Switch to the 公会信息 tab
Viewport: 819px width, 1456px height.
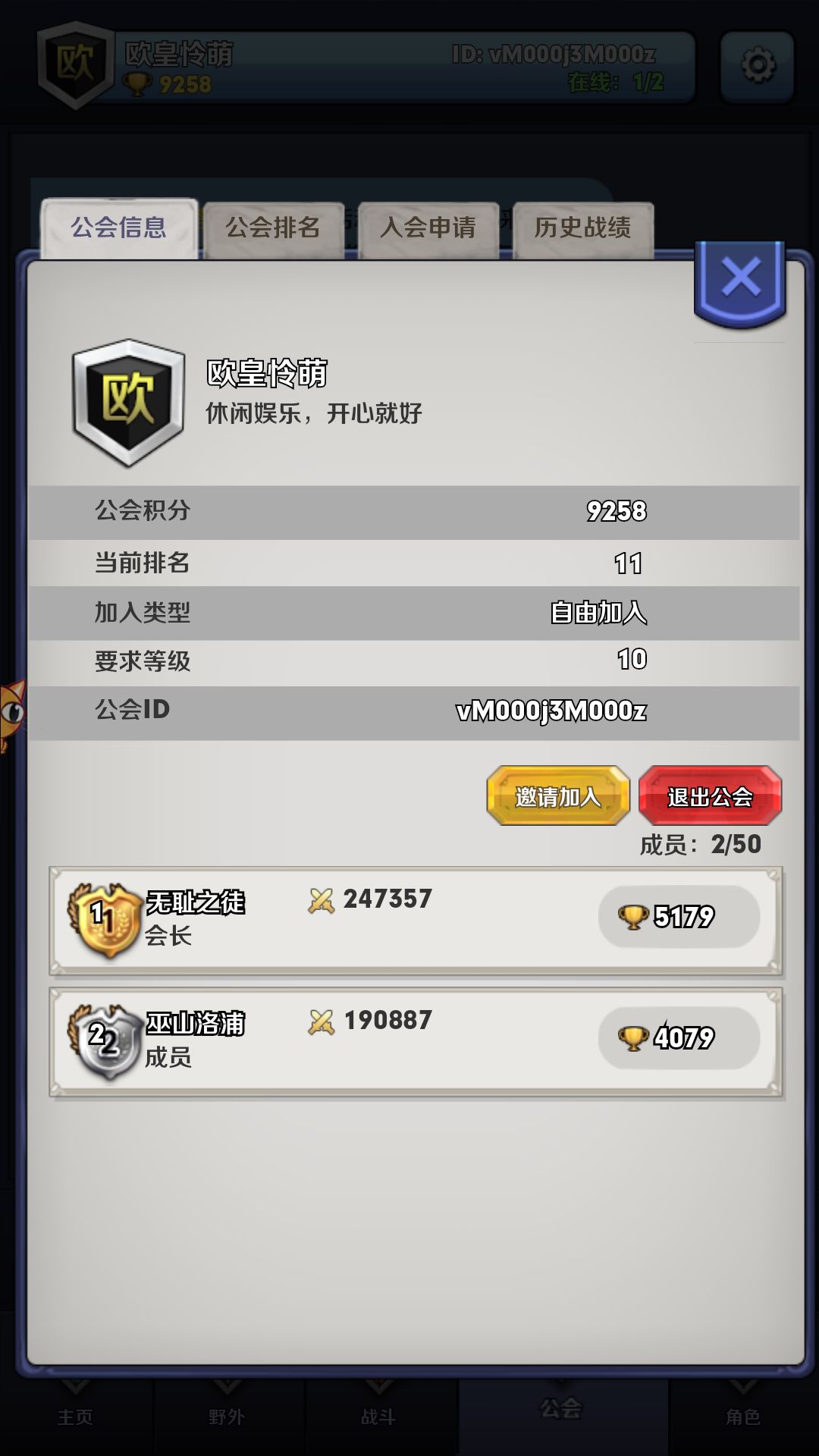pyautogui.click(x=118, y=227)
